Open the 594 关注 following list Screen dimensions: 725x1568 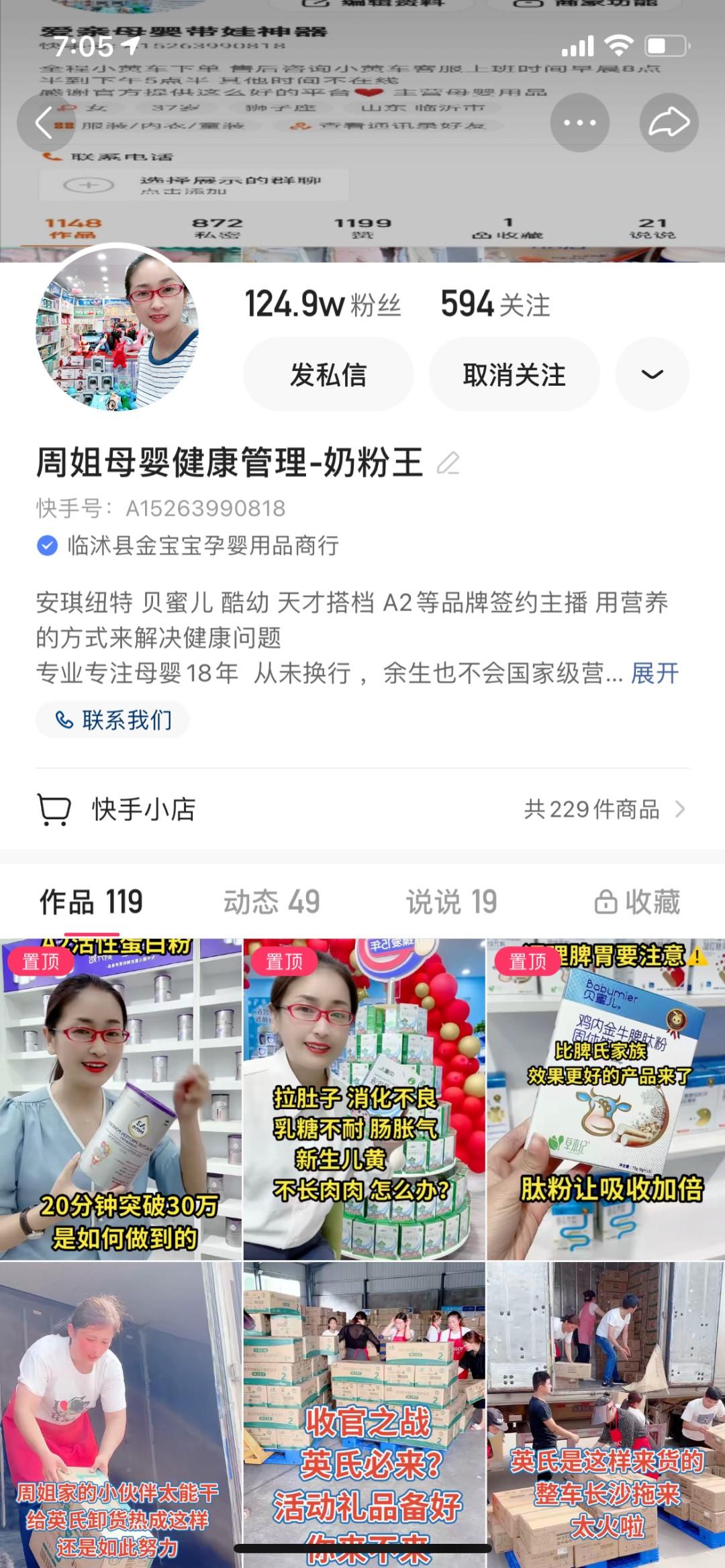(x=495, y=305)
